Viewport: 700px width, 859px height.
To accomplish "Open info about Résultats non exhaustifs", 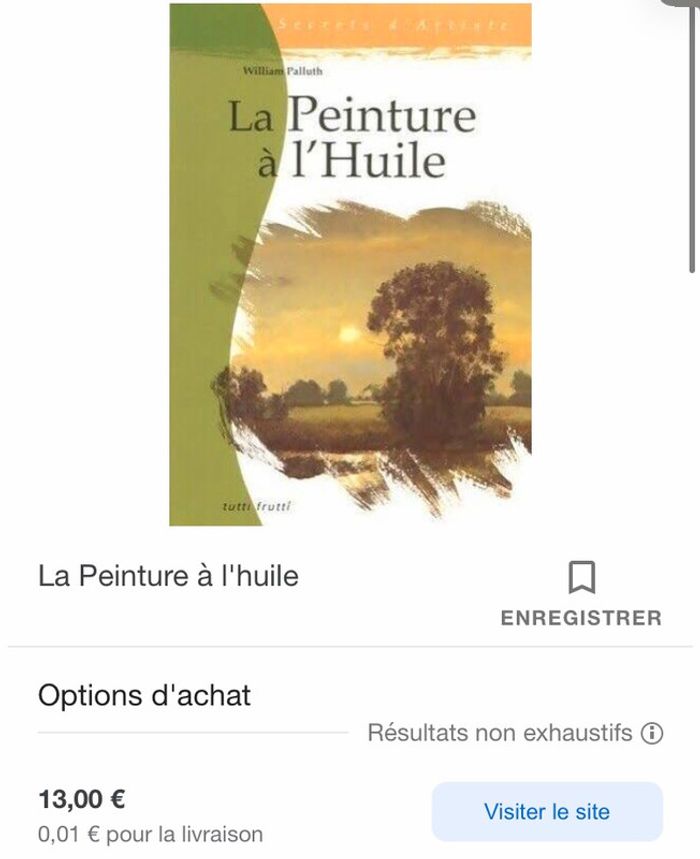I will (652, 733).
